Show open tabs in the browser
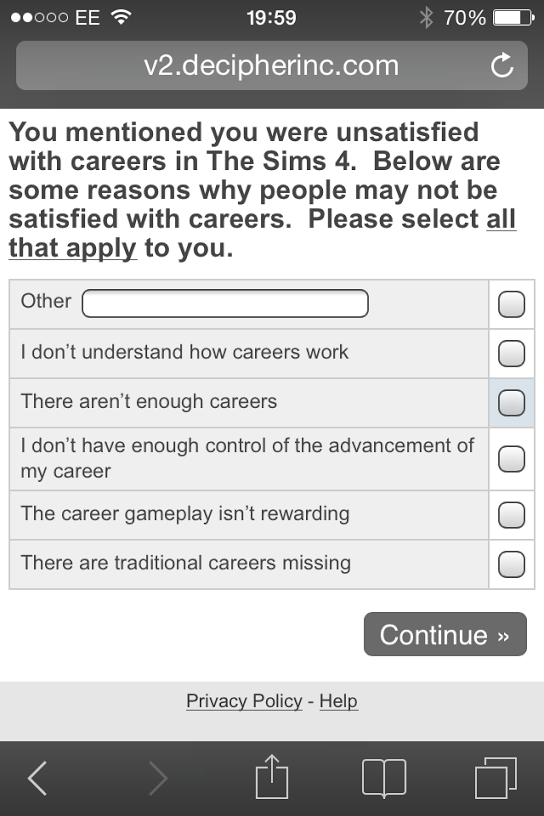Viewport: 544px width, 816px height. tap(496, 777)
